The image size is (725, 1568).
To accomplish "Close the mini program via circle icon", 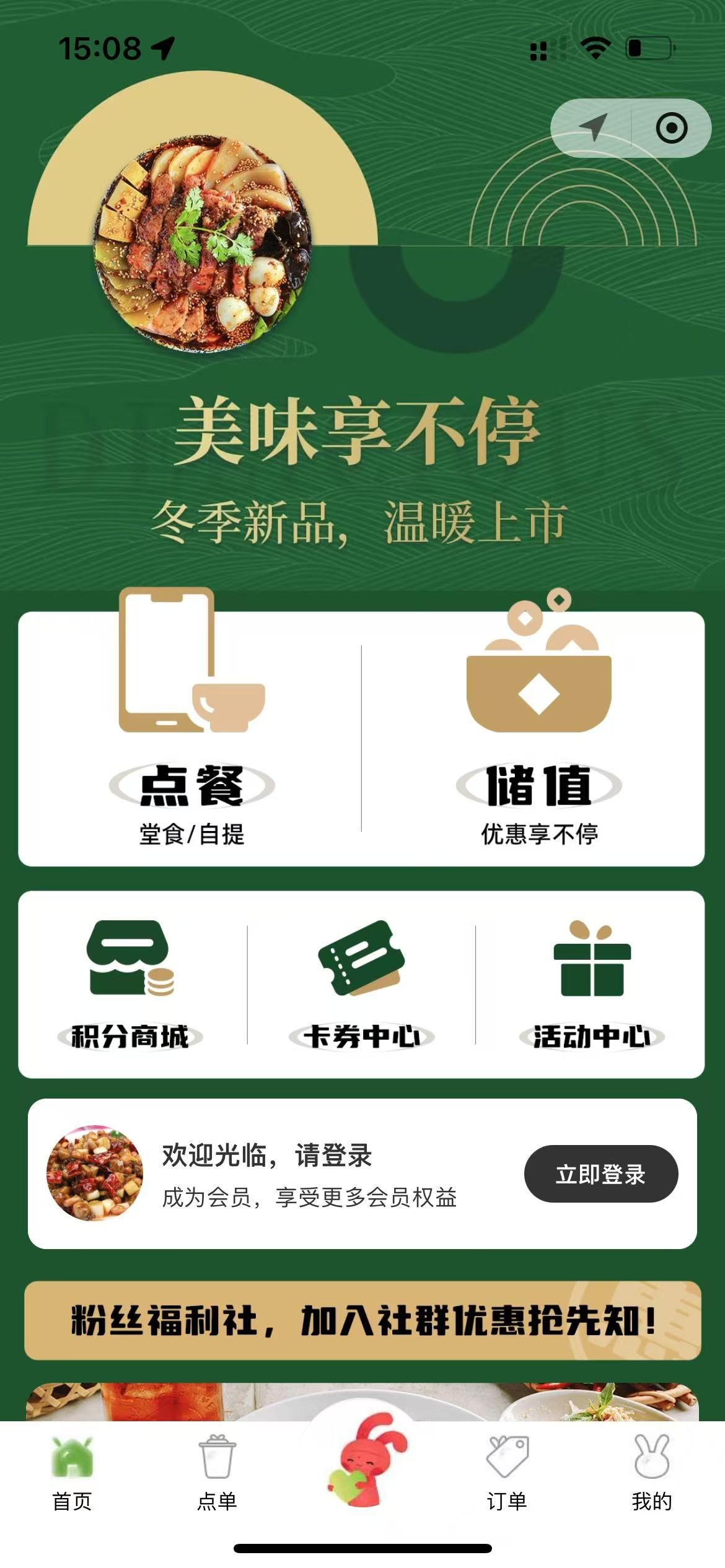I will tap(671, 128).
